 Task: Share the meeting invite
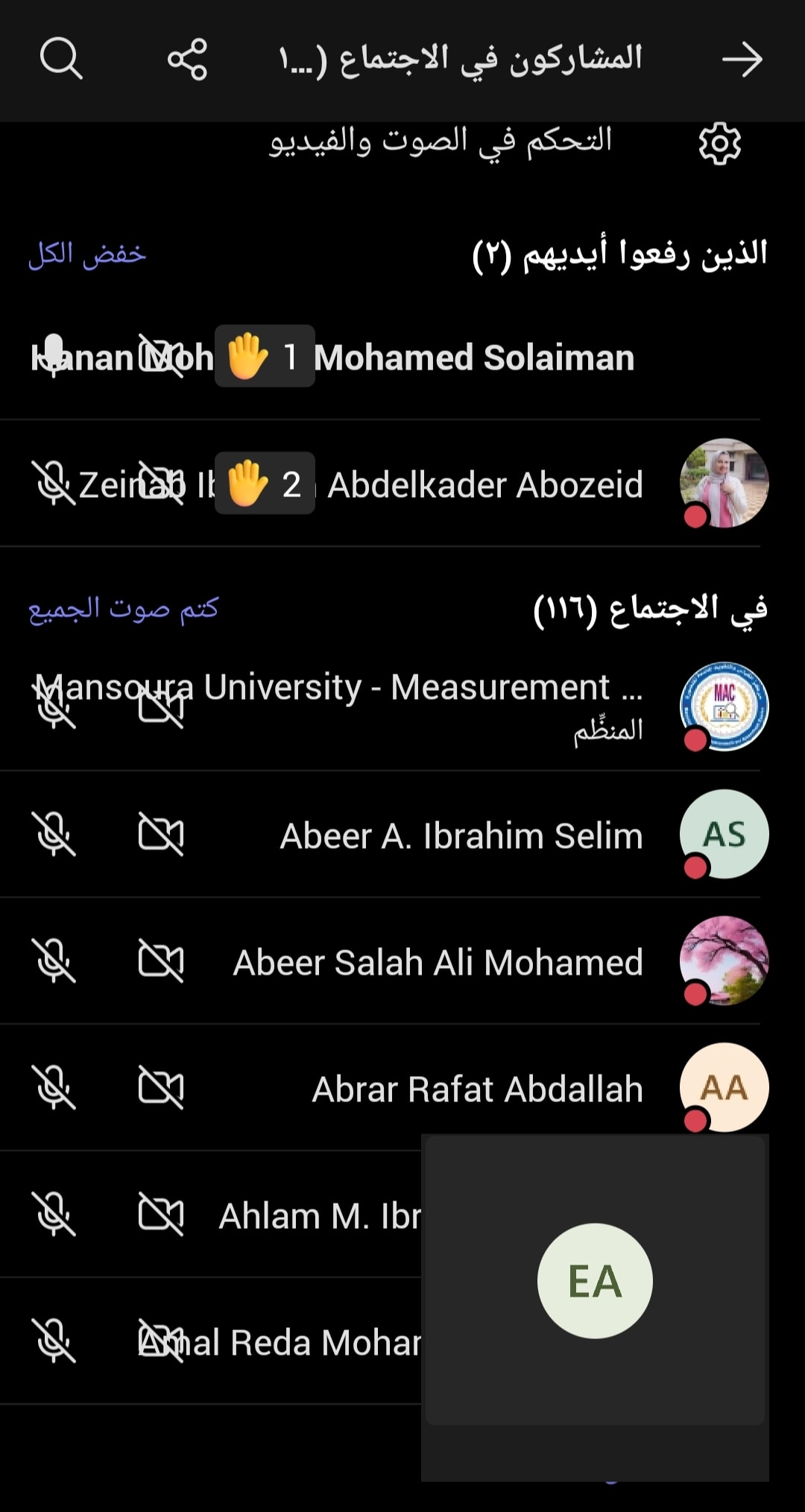tap(187, 59)
